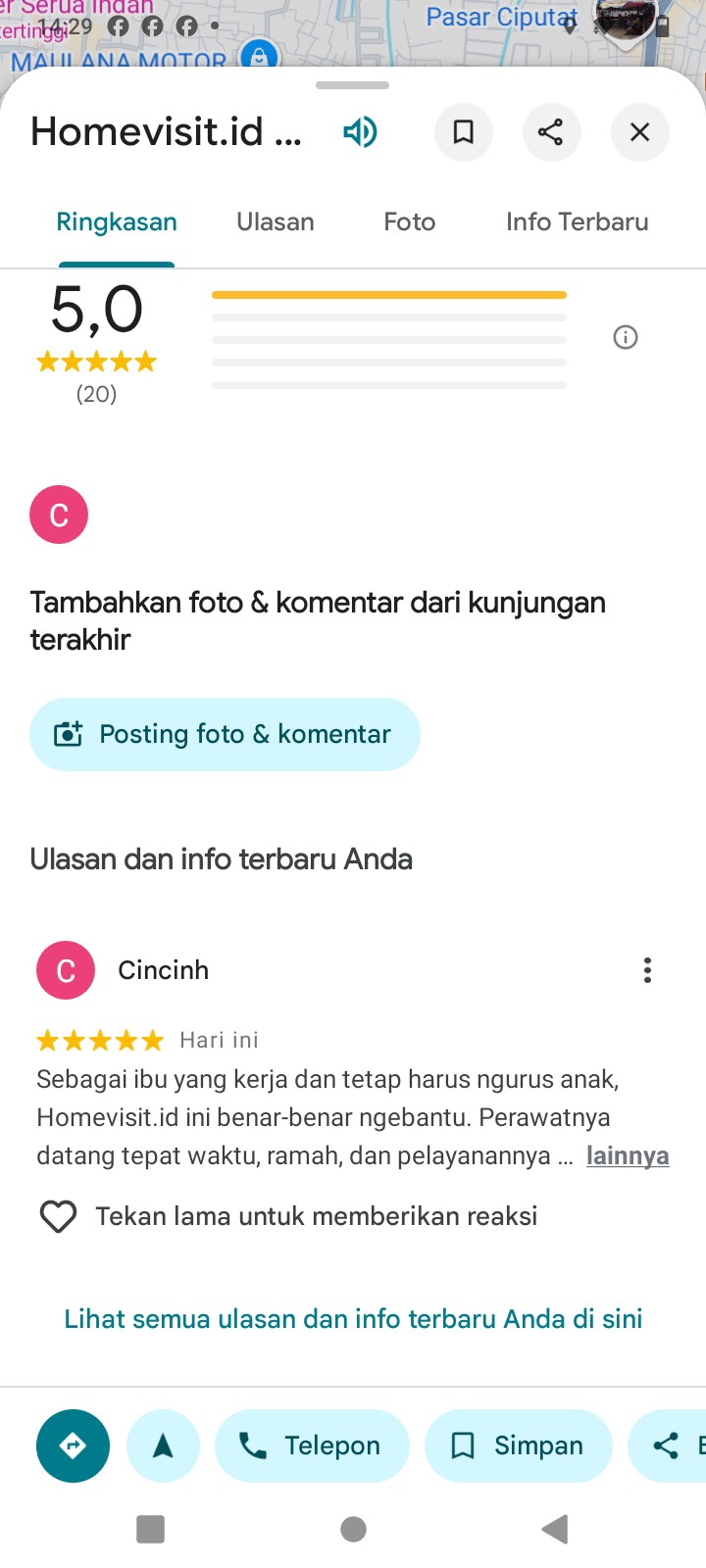Show rating info details icon
Image resolution: width=706 pixels, height=1568 pixels.
click(x=626, y=337)
